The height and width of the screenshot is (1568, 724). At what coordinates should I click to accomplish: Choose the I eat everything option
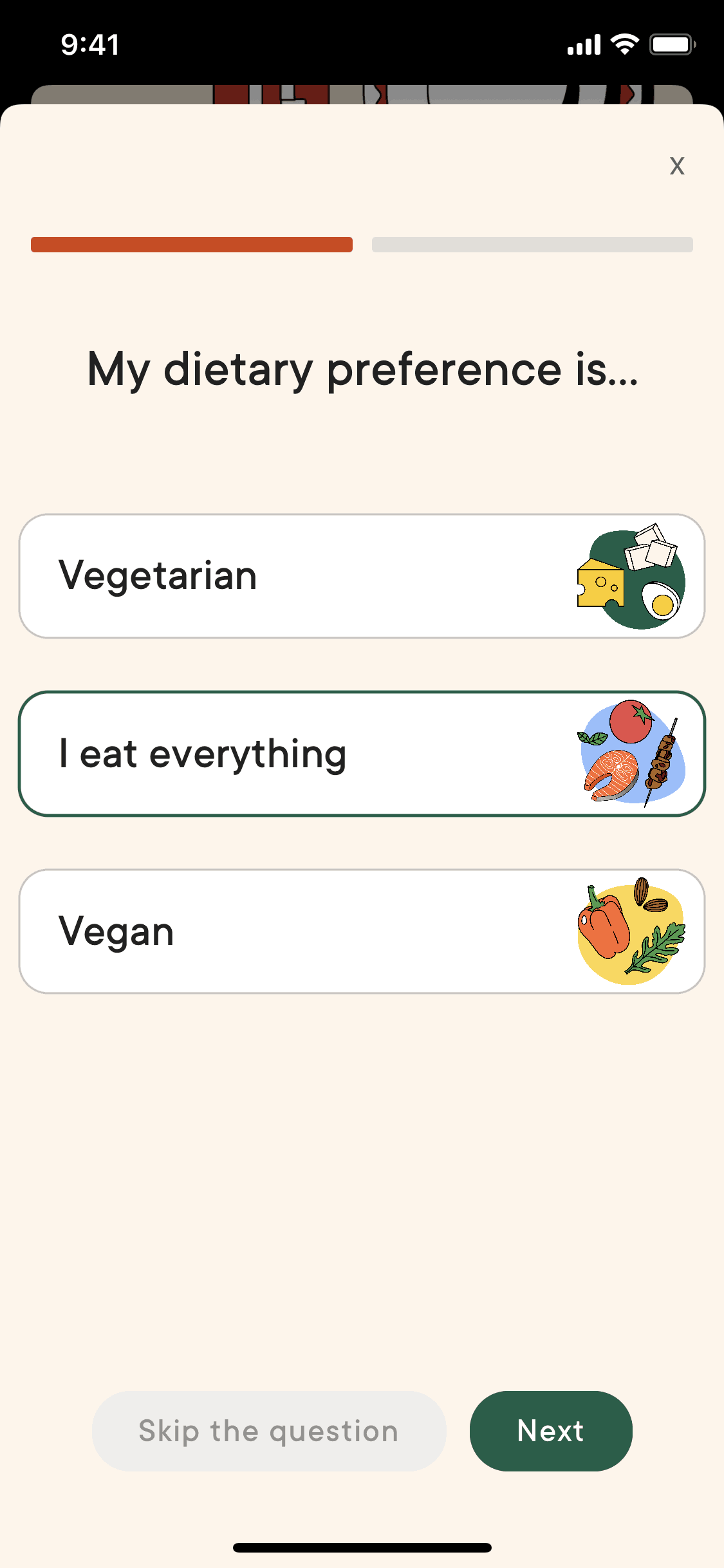pyautogui.click(x=362, y=754)
